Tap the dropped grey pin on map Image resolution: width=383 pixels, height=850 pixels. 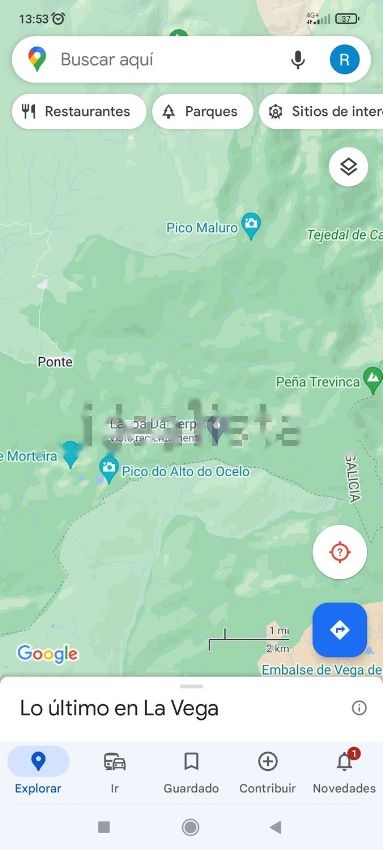(218, 429)
